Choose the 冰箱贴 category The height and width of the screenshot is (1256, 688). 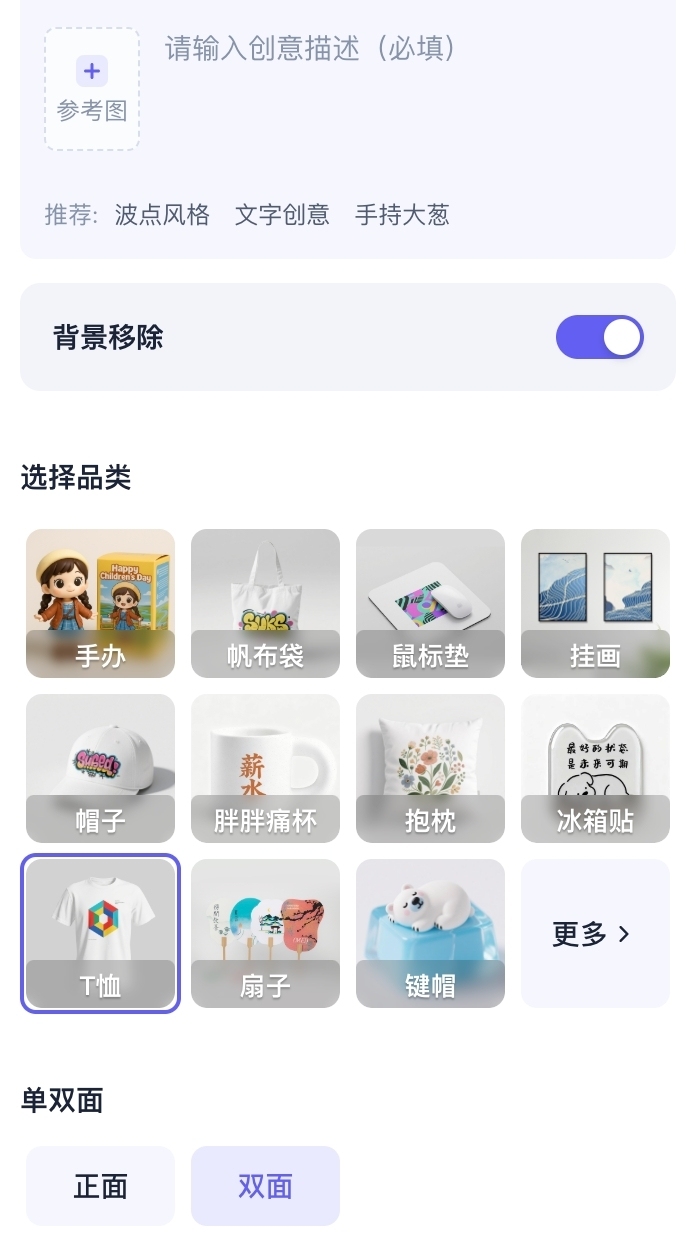pos(595,768)
